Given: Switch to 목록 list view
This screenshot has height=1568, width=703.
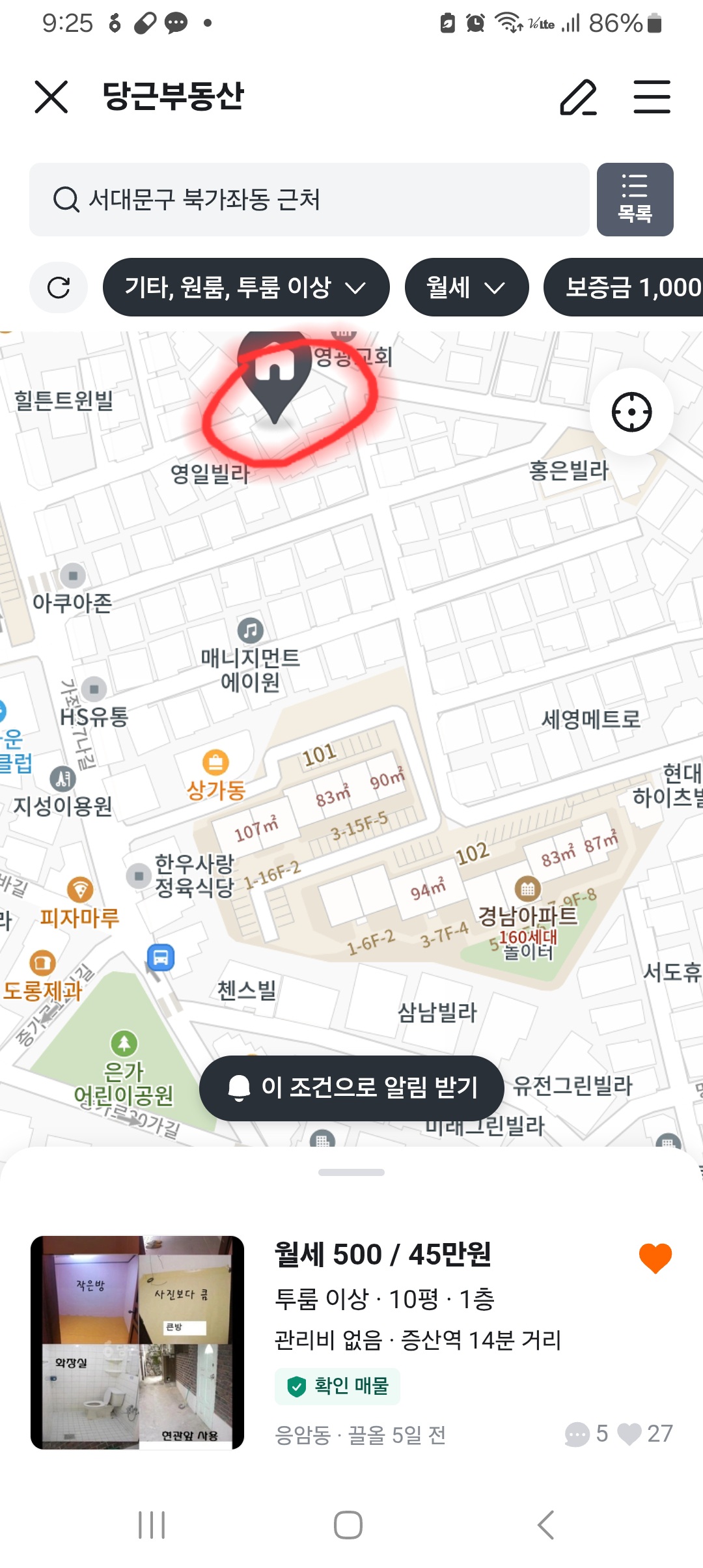Looking at the screenshot, I should [x=635, y=200].
